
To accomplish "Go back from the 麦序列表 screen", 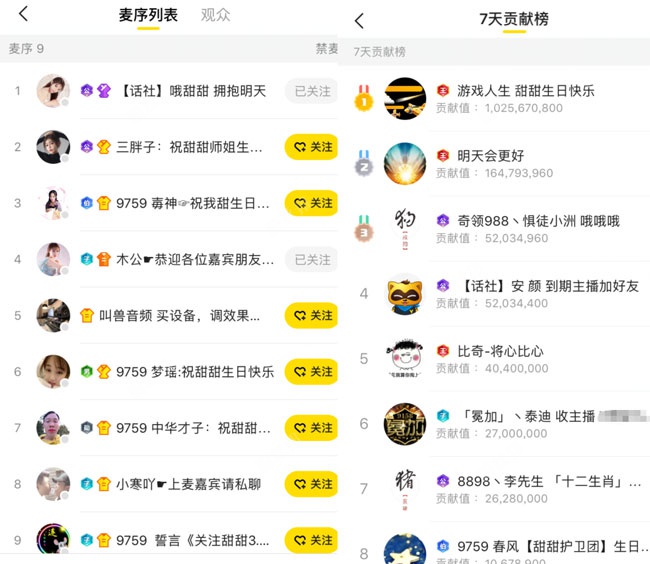I will pyautogui.click(x=23, y=14).
